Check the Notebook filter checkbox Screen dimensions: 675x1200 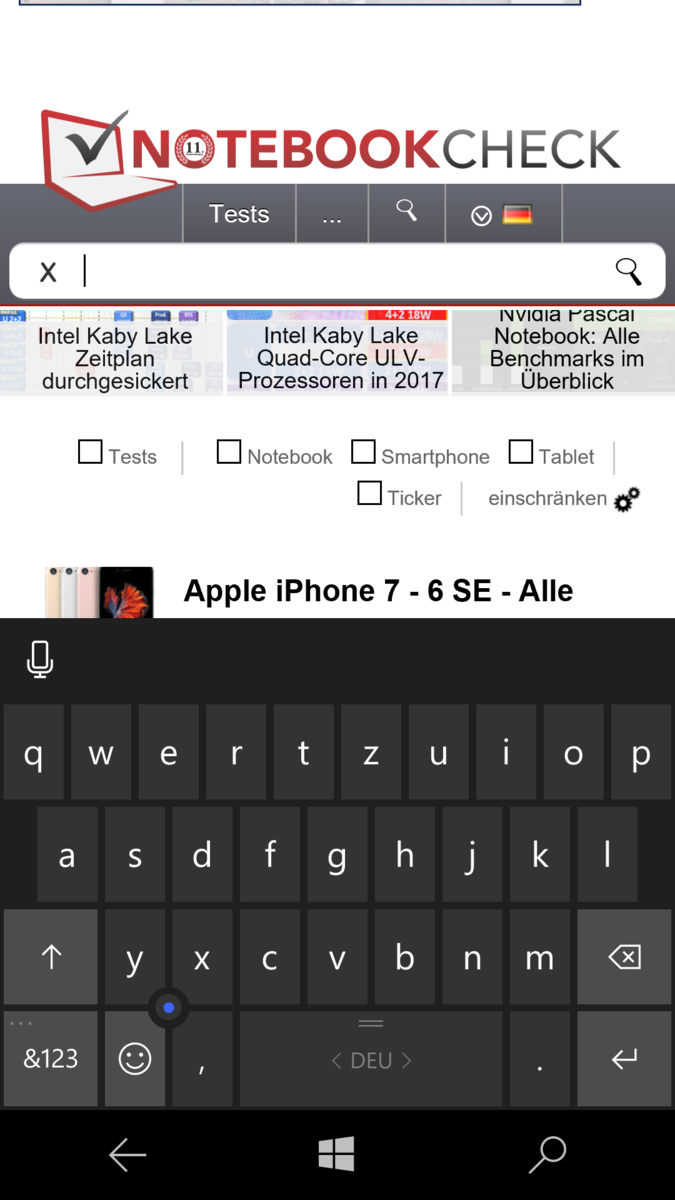[x=229, y=452]
